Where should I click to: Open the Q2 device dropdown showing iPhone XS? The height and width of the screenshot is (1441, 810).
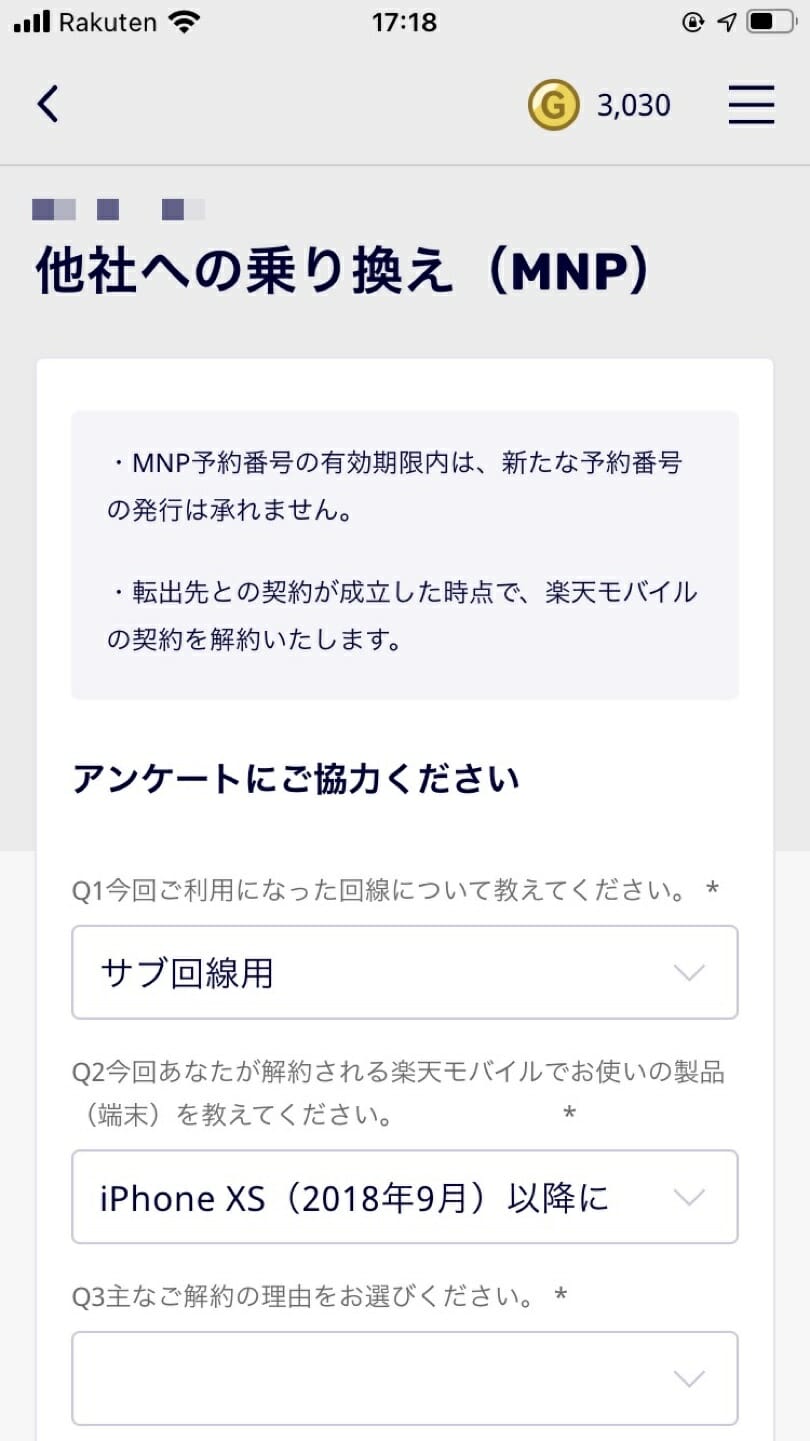point(404,1197)
